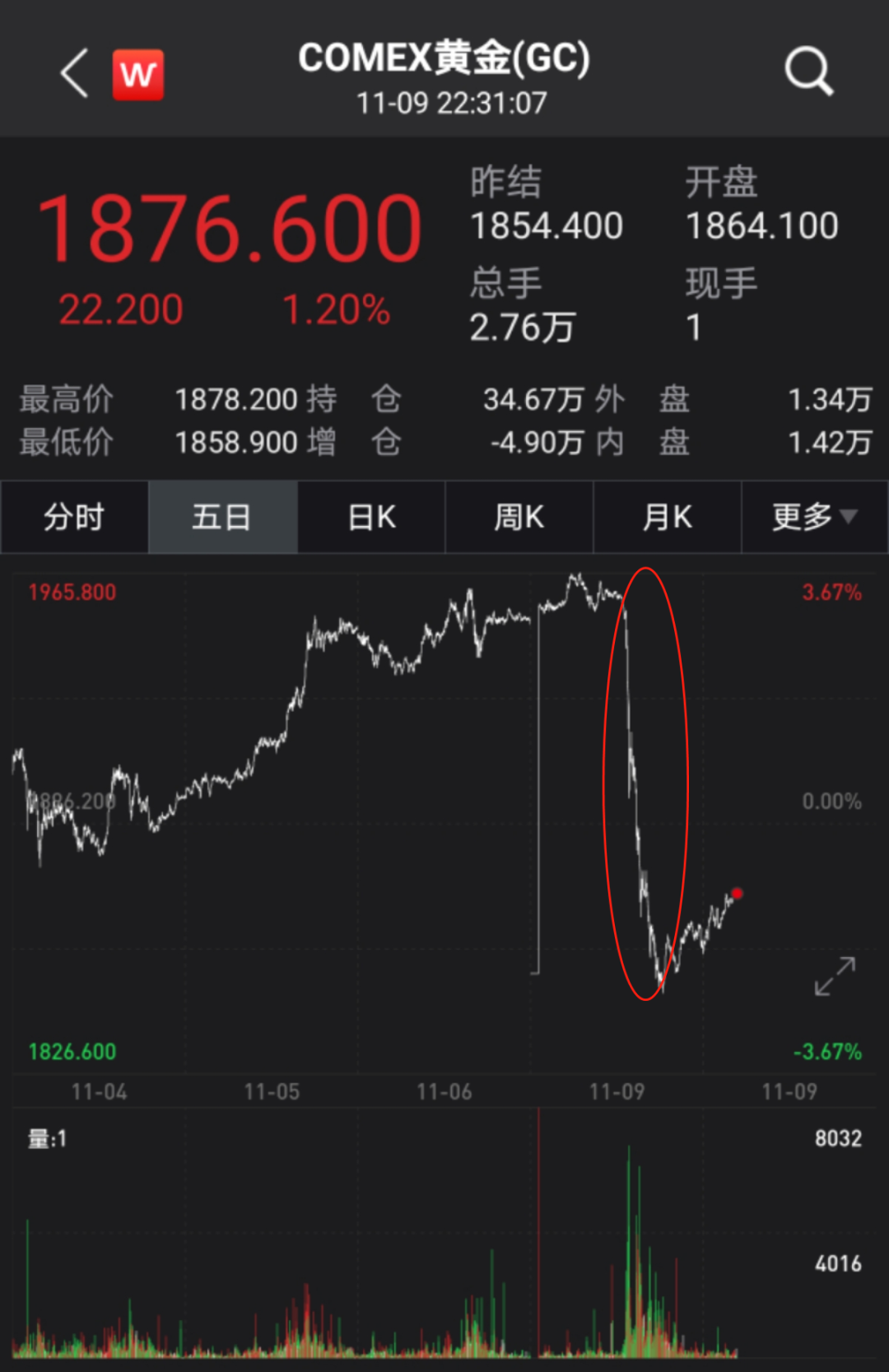This screenshot has width=889, height=1372.
Task: Switch to the 周K chart
Action: click(x=519, y=518)
